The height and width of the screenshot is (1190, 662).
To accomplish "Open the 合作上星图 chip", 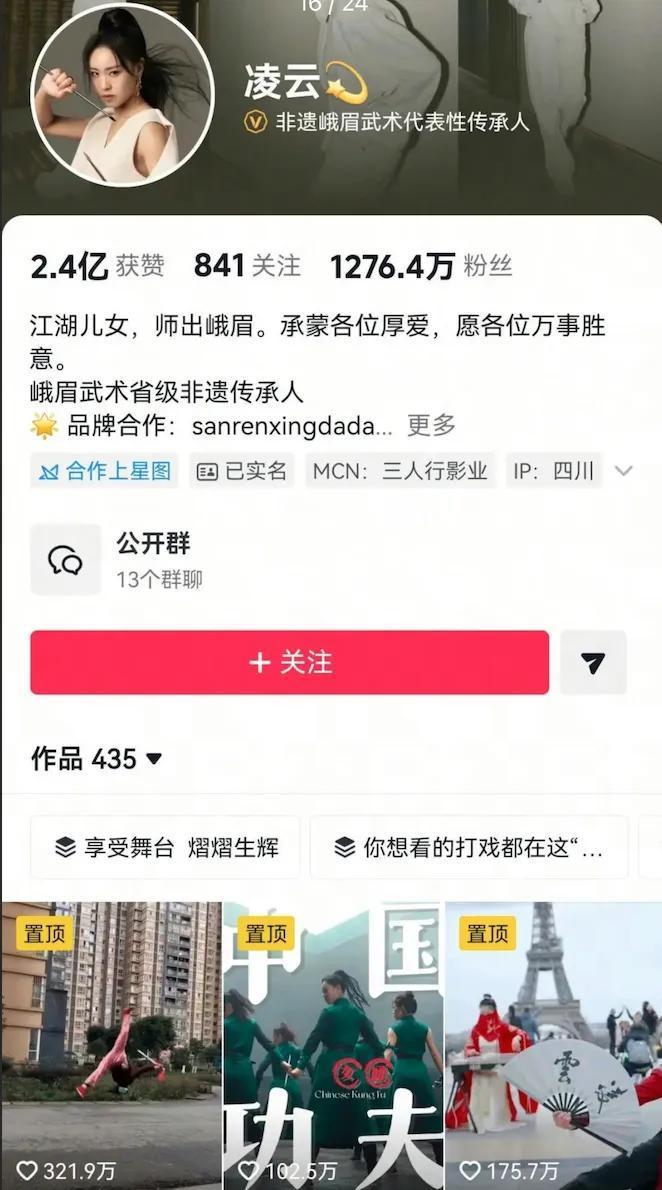I will [x=105, y=471].
